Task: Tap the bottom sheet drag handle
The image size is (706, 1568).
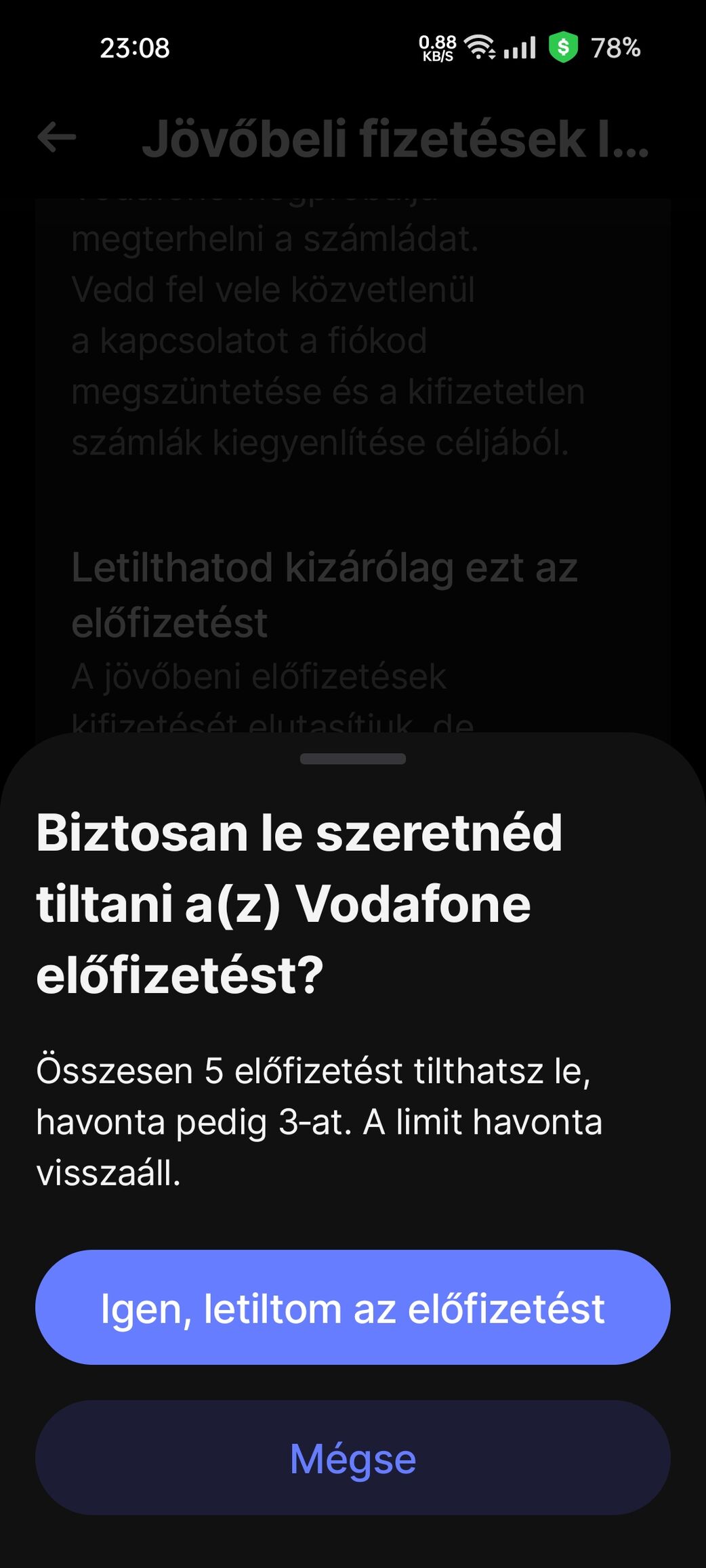Action: coord(352,759)
